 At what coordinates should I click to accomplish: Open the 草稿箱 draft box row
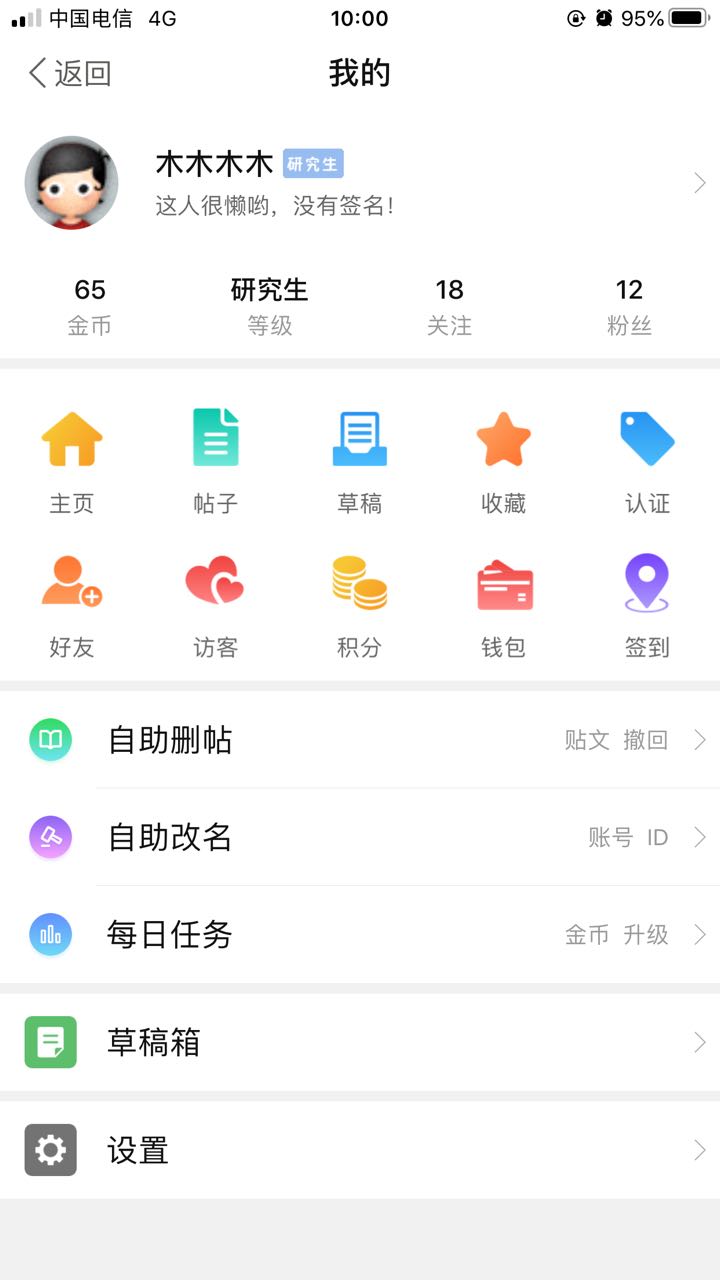point(360,1042)
